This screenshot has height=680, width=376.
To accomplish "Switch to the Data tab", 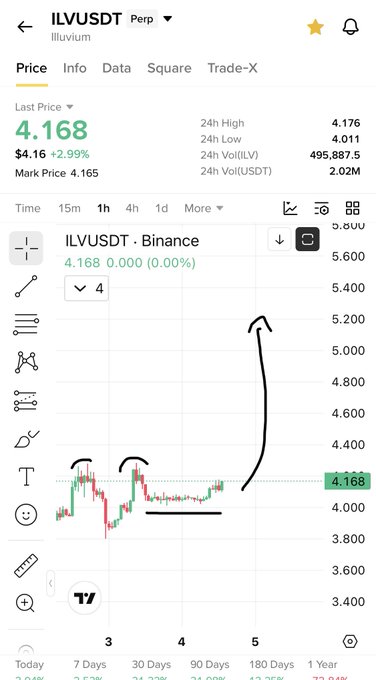I will 117,68.
